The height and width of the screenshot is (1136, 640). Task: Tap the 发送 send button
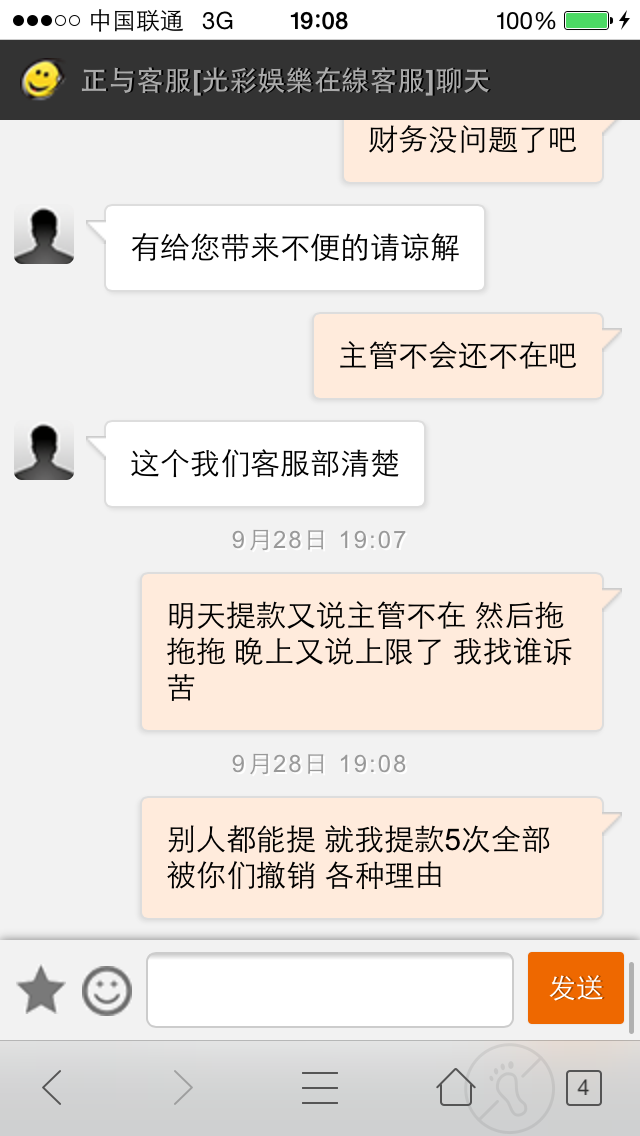575,987
